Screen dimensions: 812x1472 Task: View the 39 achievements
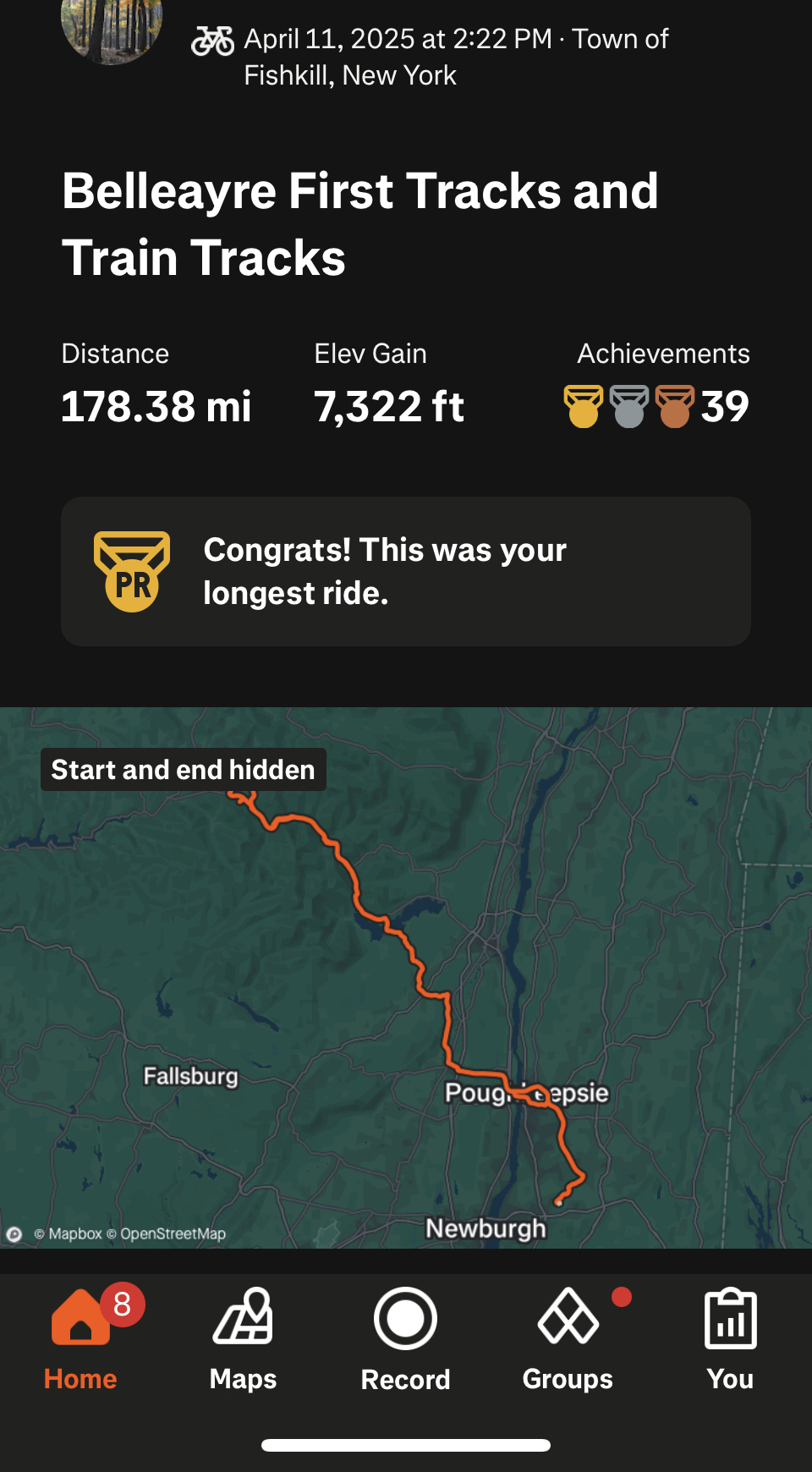pos(658,406)
